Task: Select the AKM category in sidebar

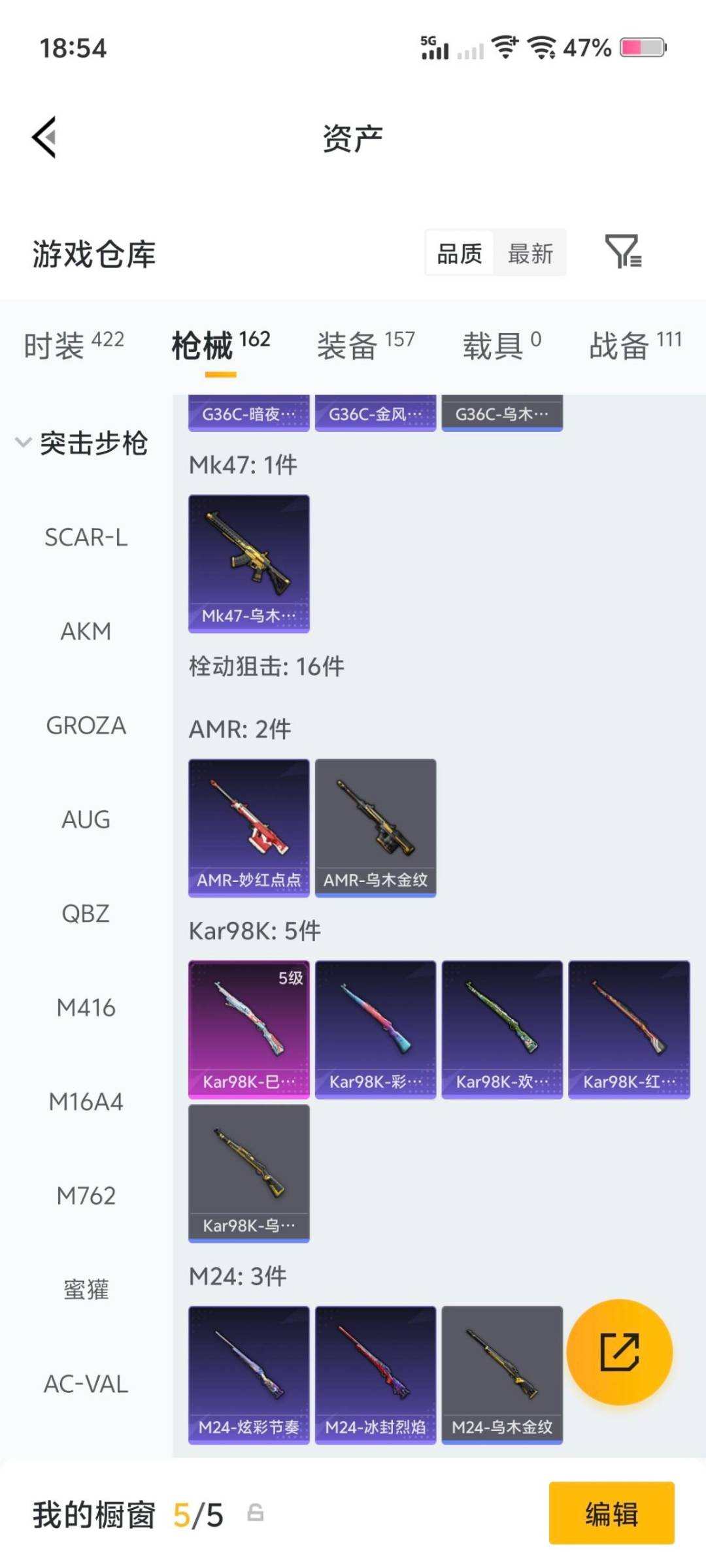Action: (87, 631)
